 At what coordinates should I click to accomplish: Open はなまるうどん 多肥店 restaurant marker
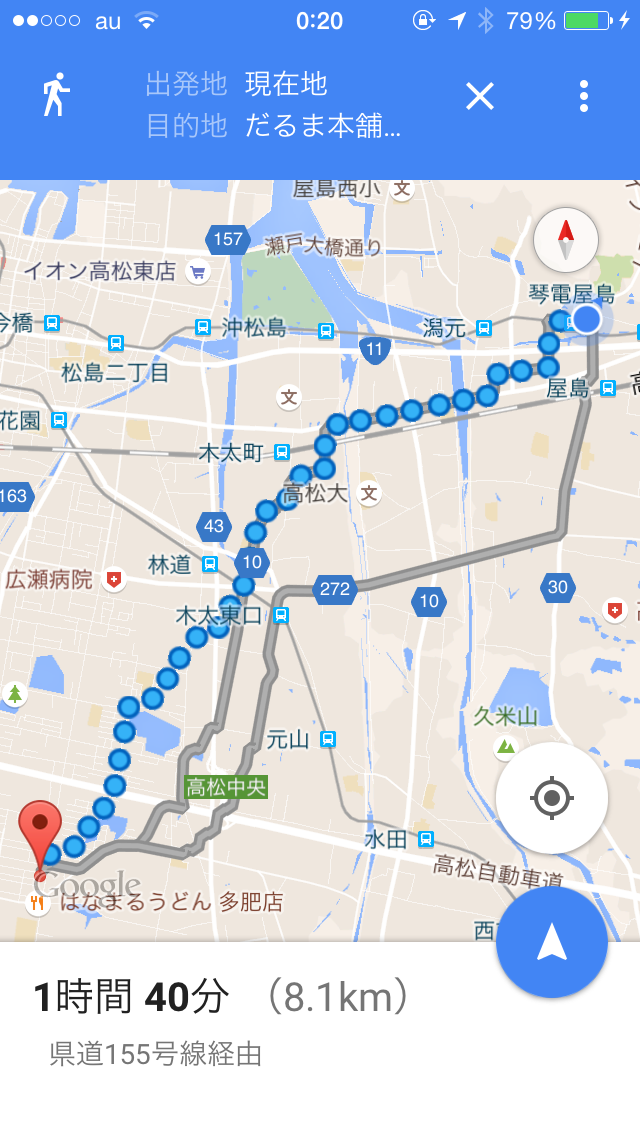click(x=38, y=903)
